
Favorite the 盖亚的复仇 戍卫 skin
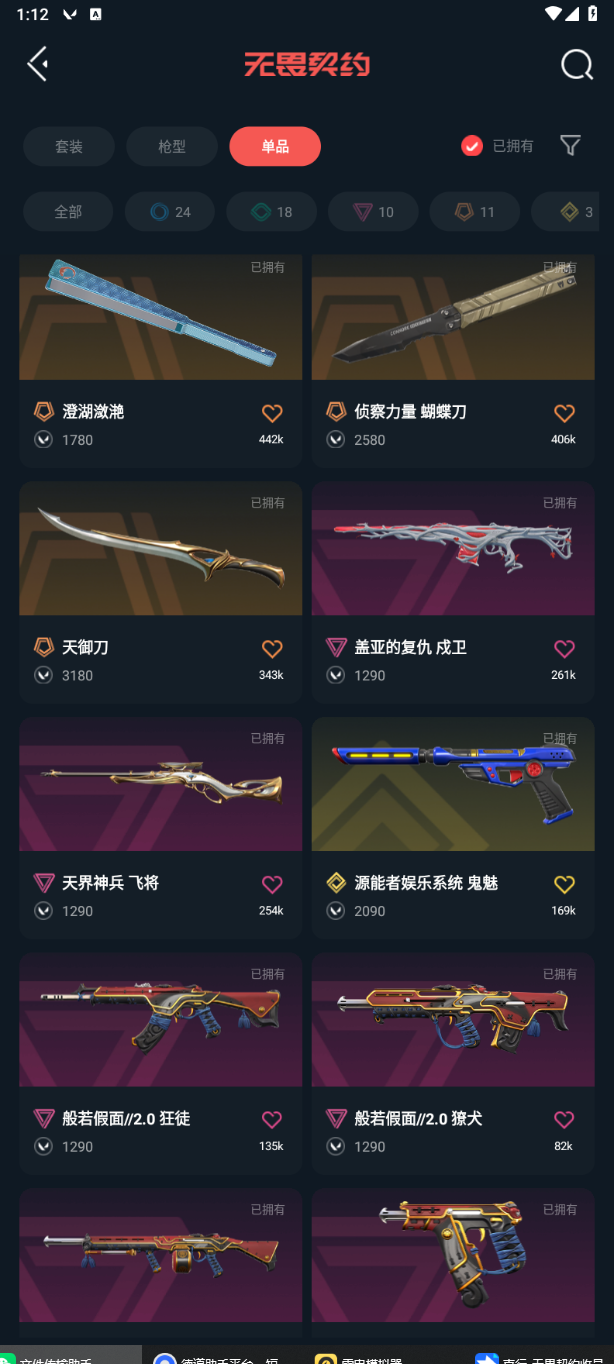[x=564, y=649]
